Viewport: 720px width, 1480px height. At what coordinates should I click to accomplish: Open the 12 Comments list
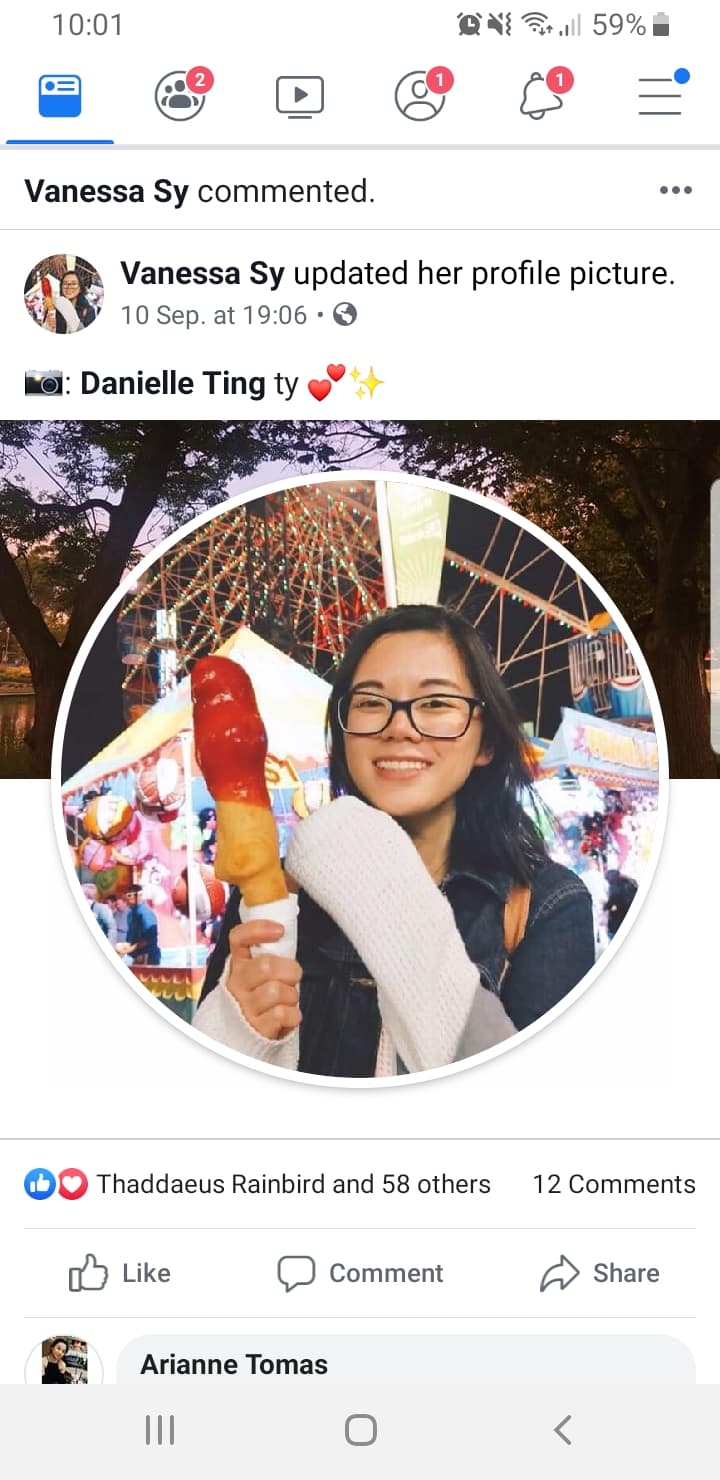click(x=613, y=1184)
